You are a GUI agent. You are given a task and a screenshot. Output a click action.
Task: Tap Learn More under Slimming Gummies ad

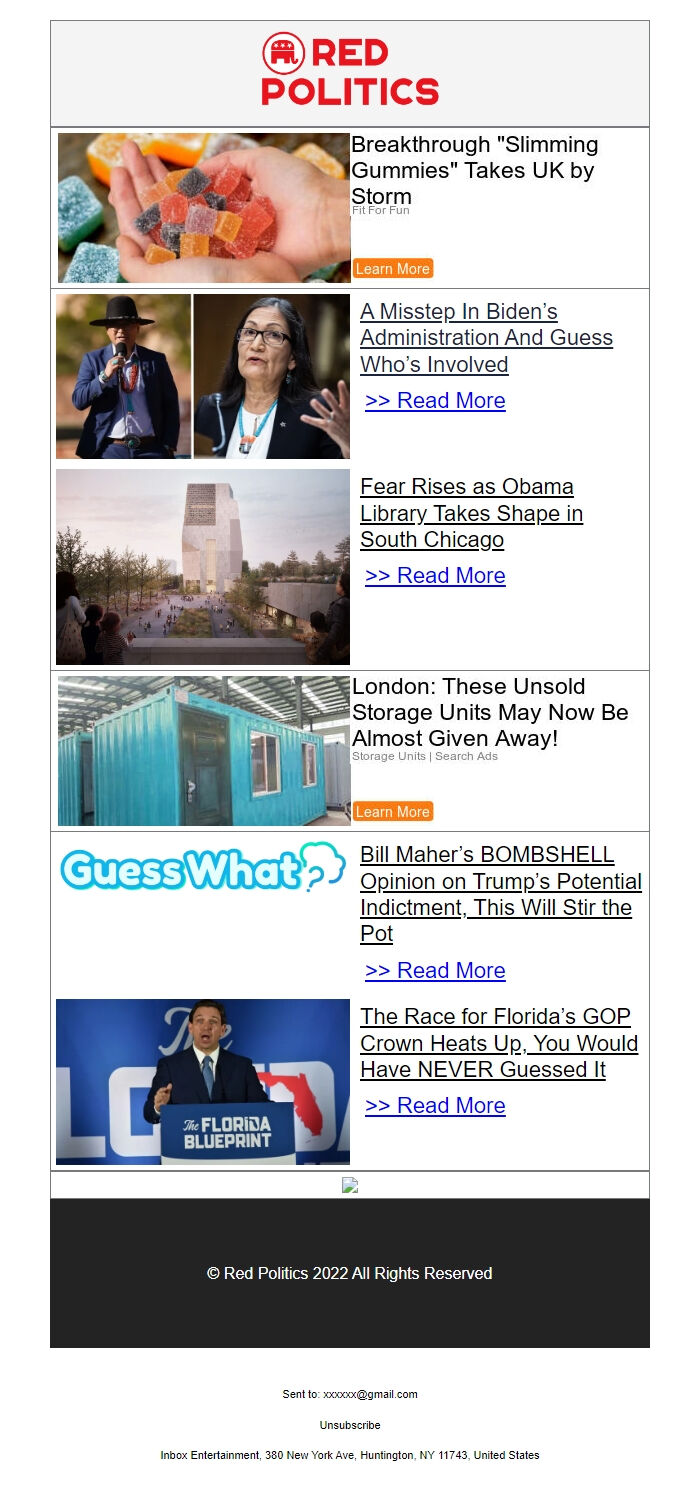pos(393,268)
